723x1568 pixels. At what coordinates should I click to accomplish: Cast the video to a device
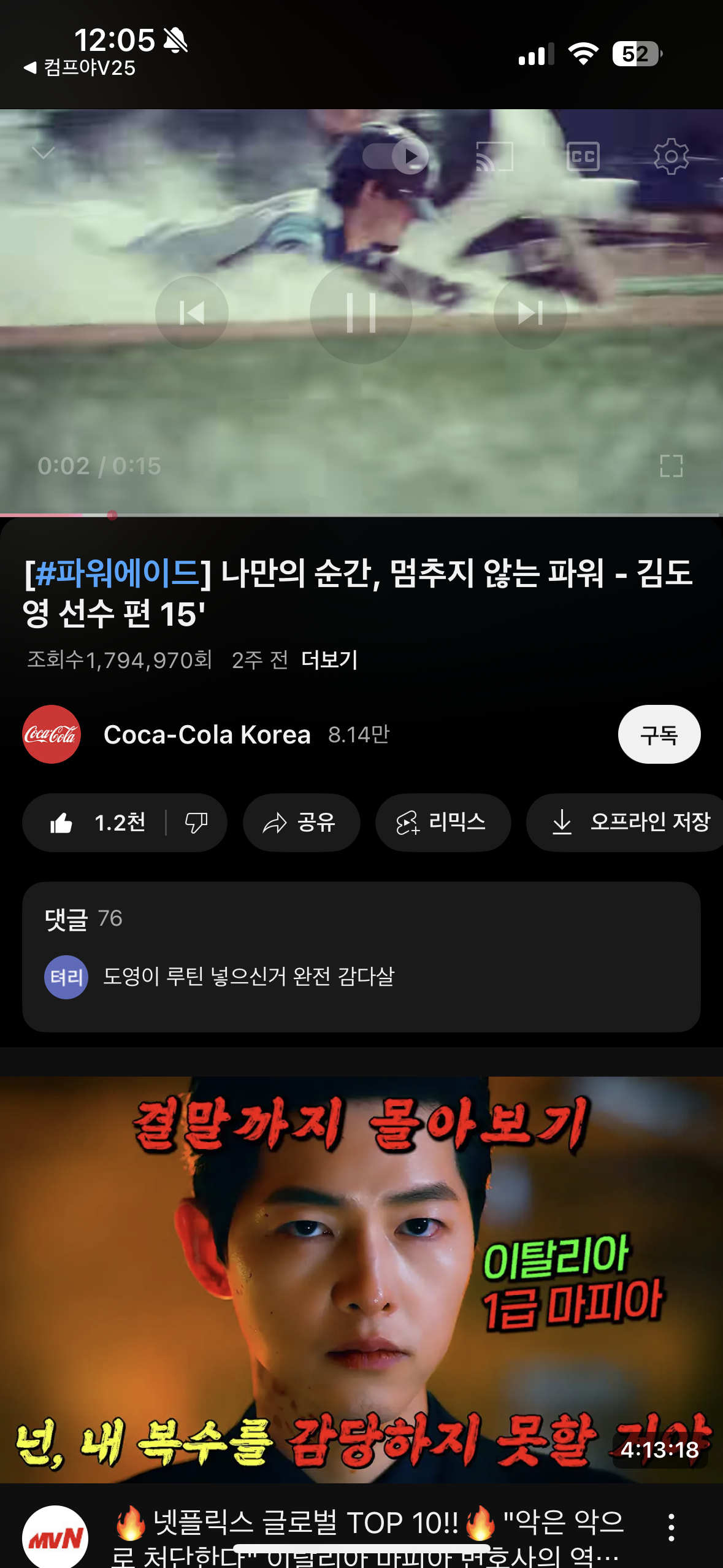click(494, 156)
